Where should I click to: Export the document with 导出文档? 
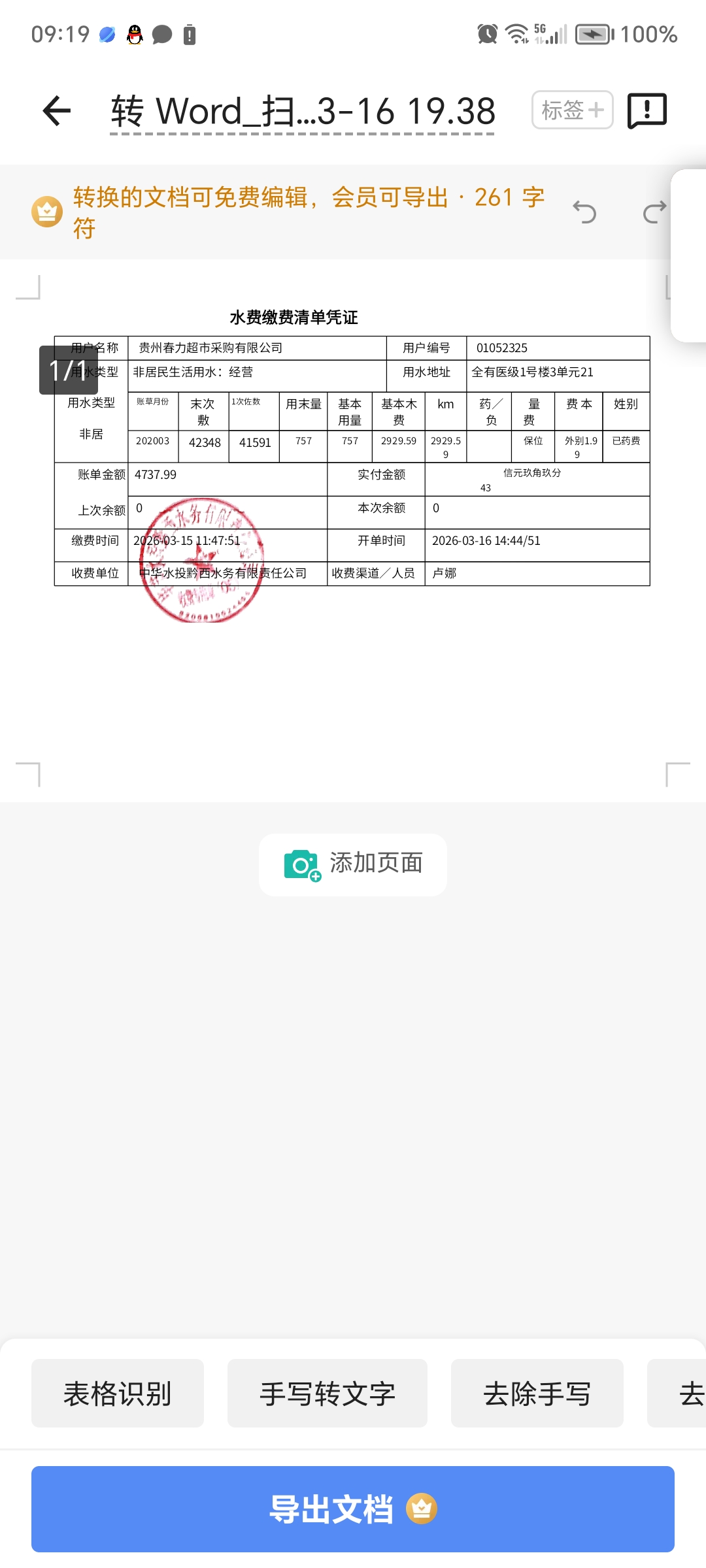353,1509
